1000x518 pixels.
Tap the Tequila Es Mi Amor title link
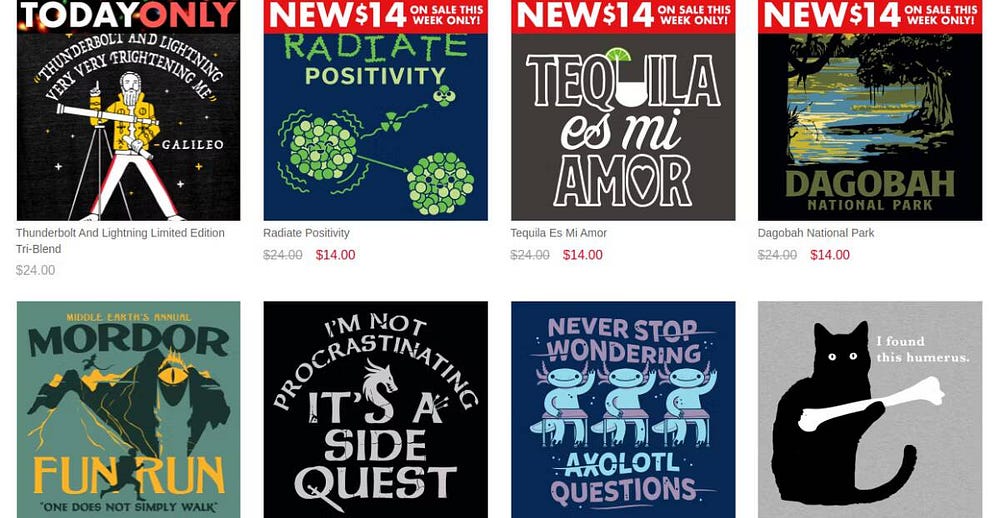pyautogui.click(x=558, y=233)
